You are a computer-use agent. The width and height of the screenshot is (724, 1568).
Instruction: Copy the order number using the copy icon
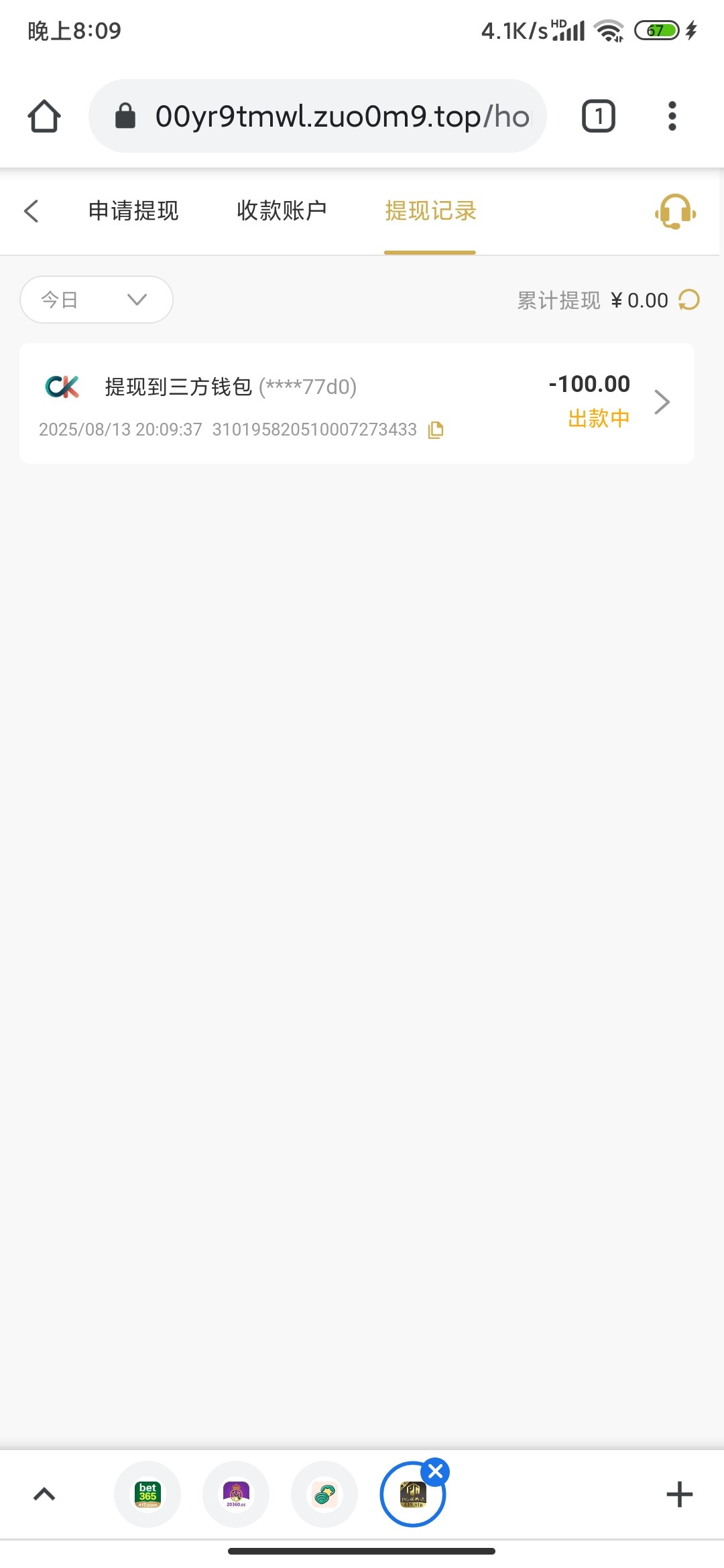[435, 429]
